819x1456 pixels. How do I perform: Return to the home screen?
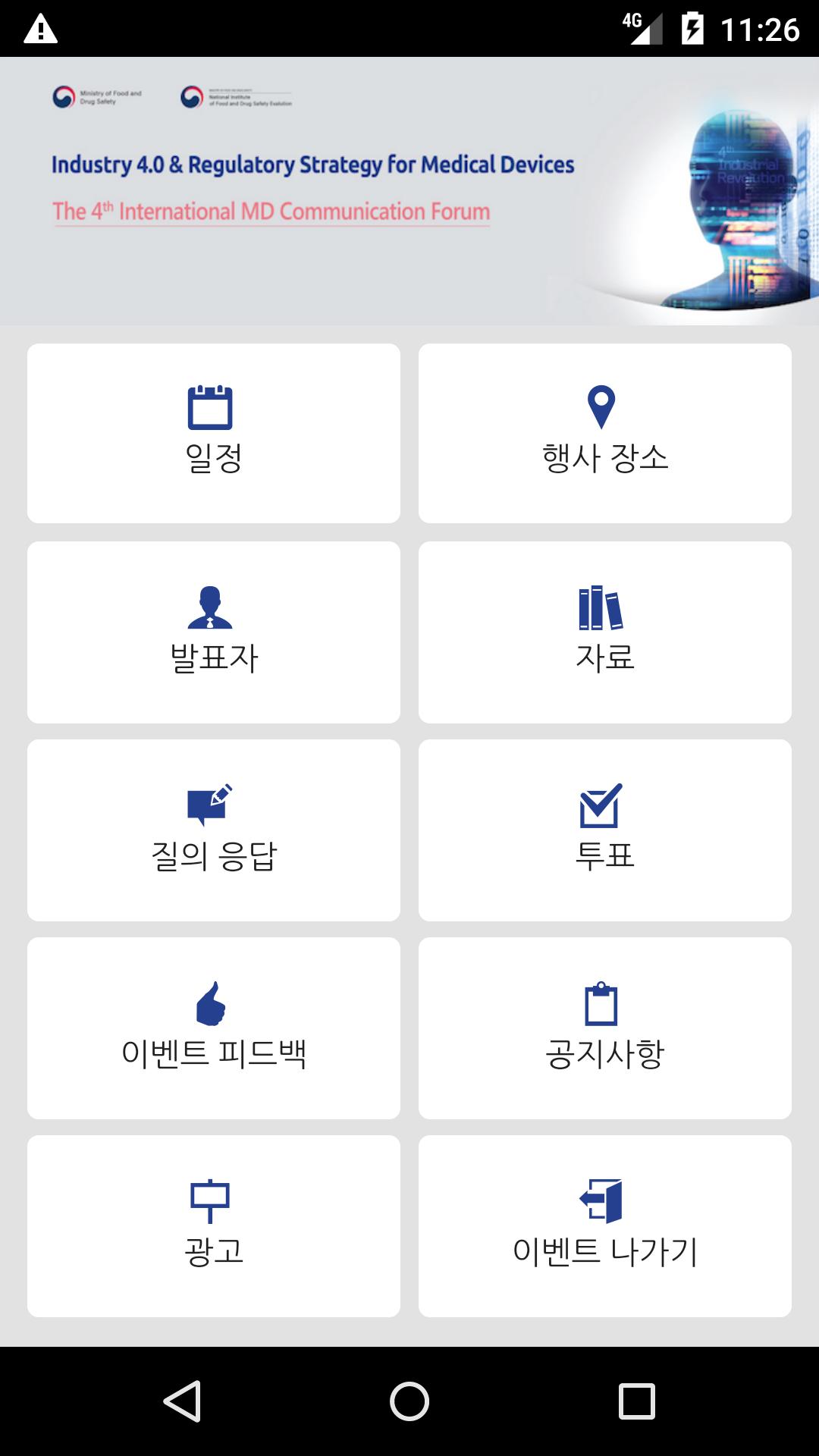click(x=409, y=1401)
